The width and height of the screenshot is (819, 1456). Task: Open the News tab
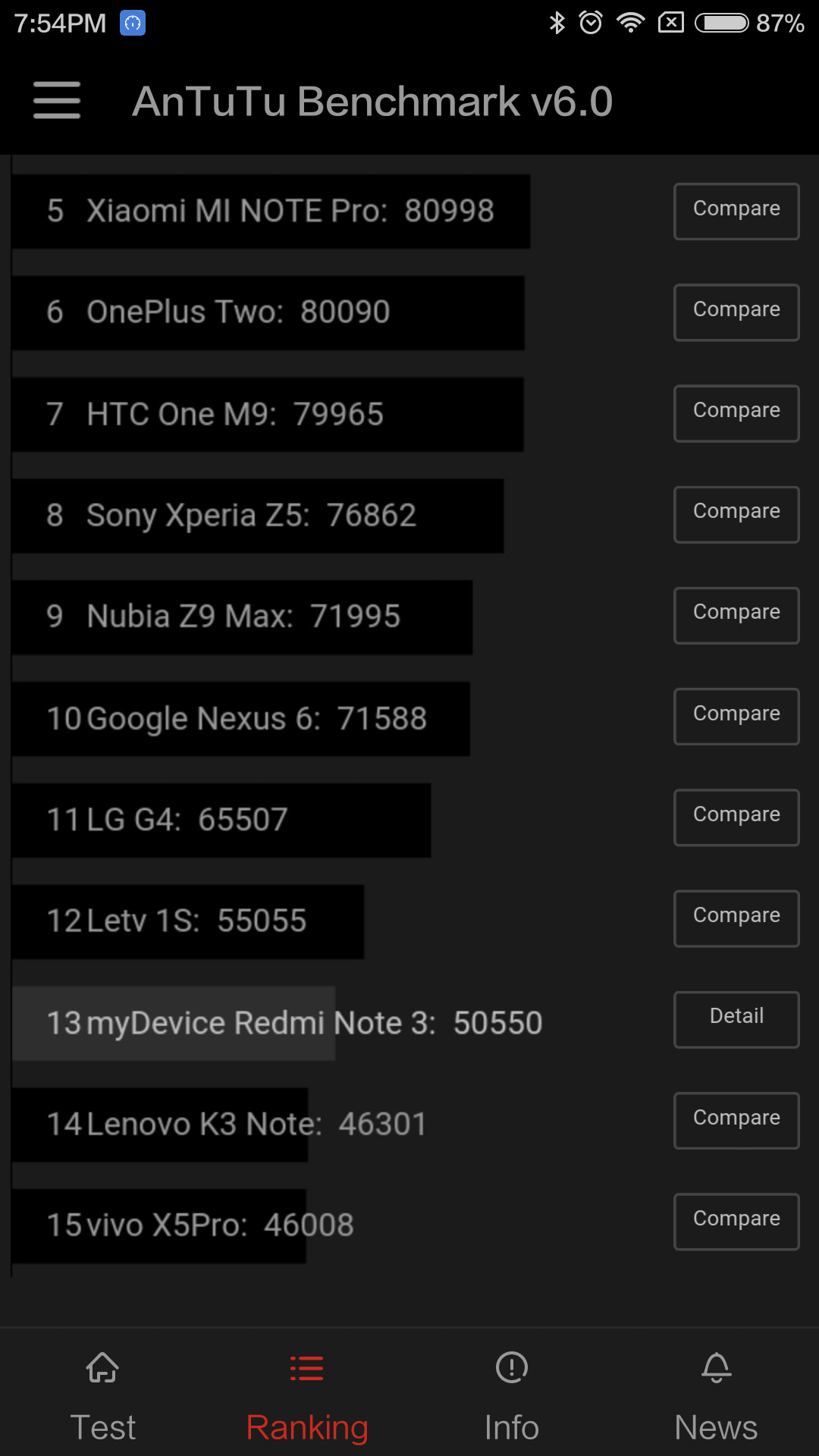(x=716, y=1395)
